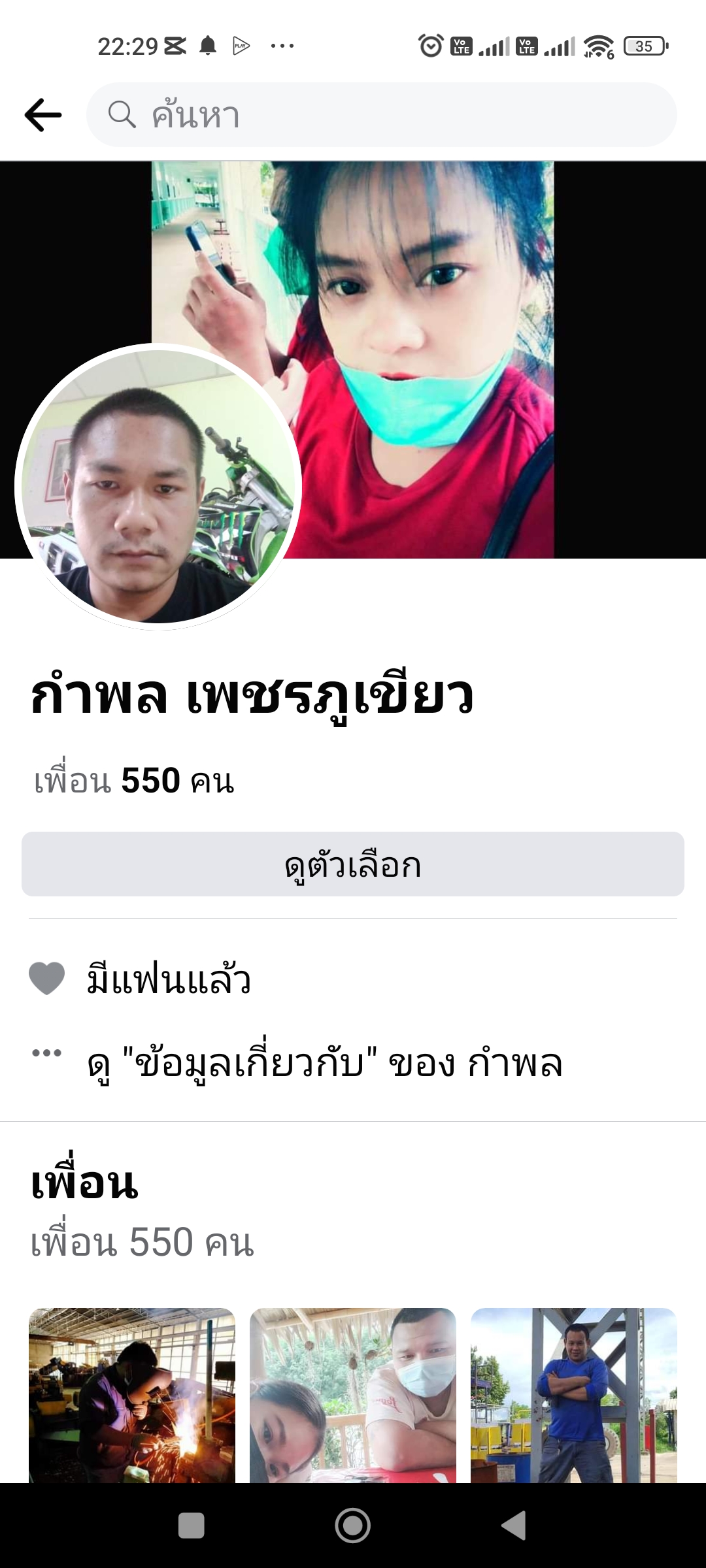Open recent apps from the navigation bar
This screenshot has height=1568, width=706.
[192, 1526]
